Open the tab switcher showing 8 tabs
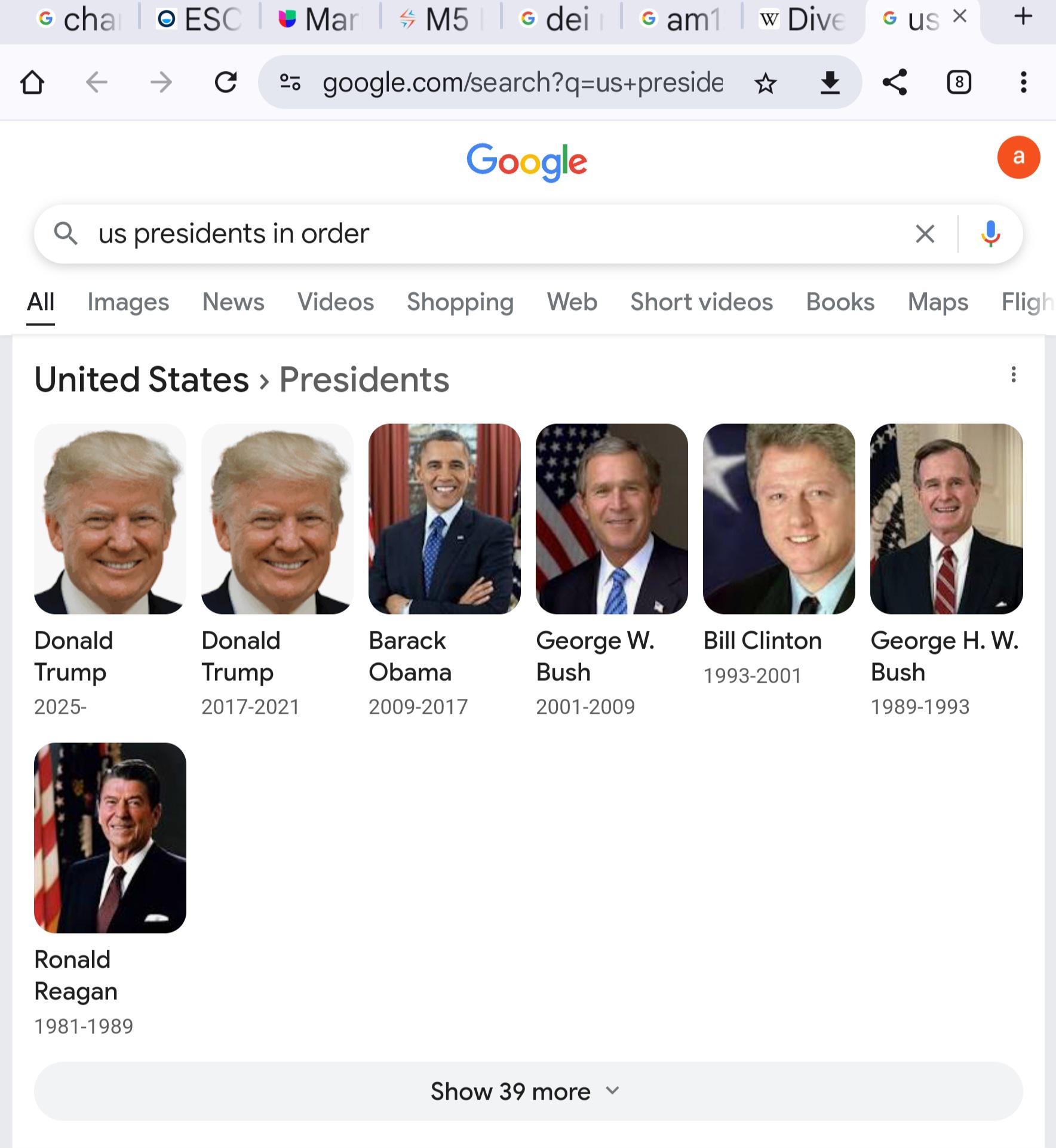Image resolution: width=1056 pixels, height=1148 pixels. (959, 82)
